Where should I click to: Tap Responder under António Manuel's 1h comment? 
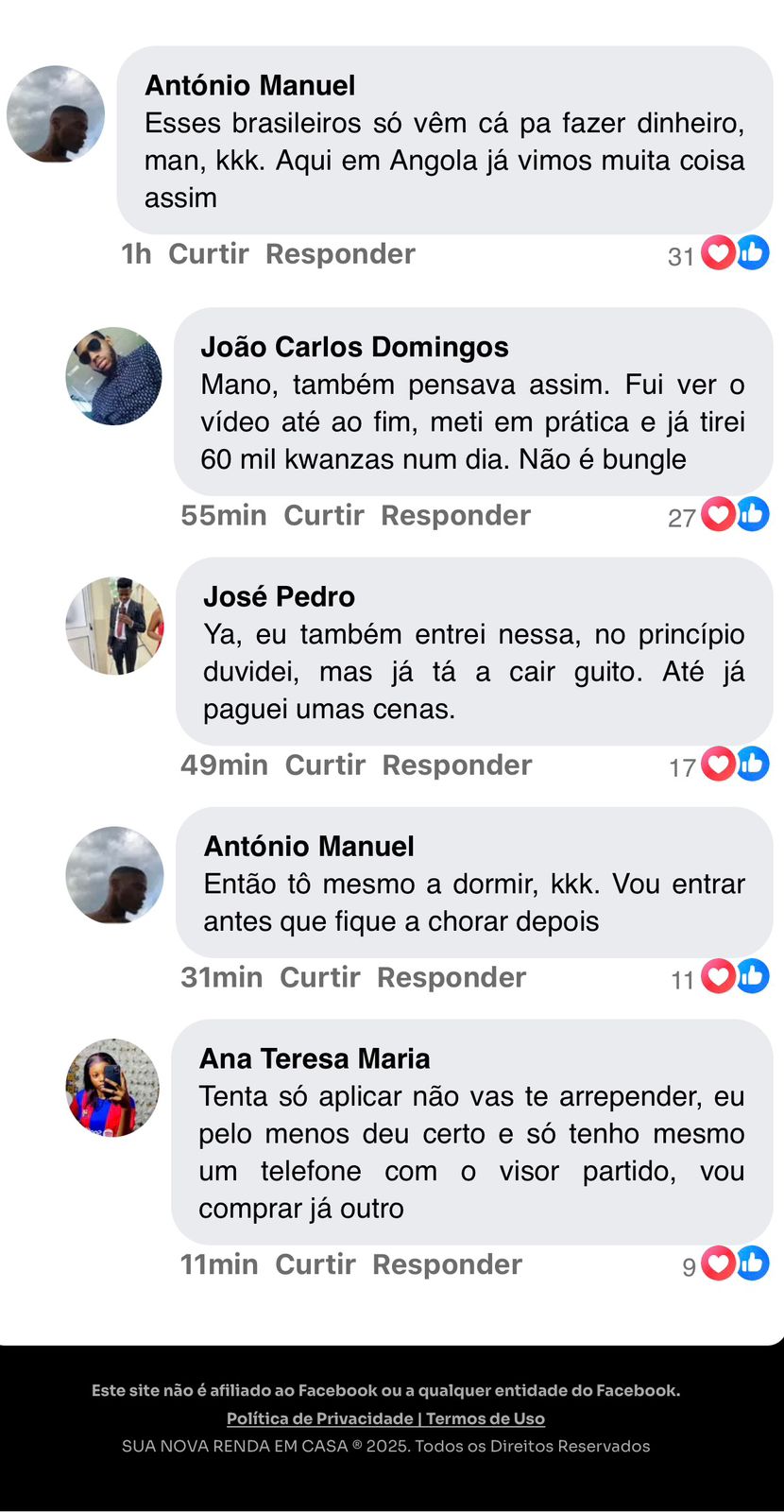[340, 254]
